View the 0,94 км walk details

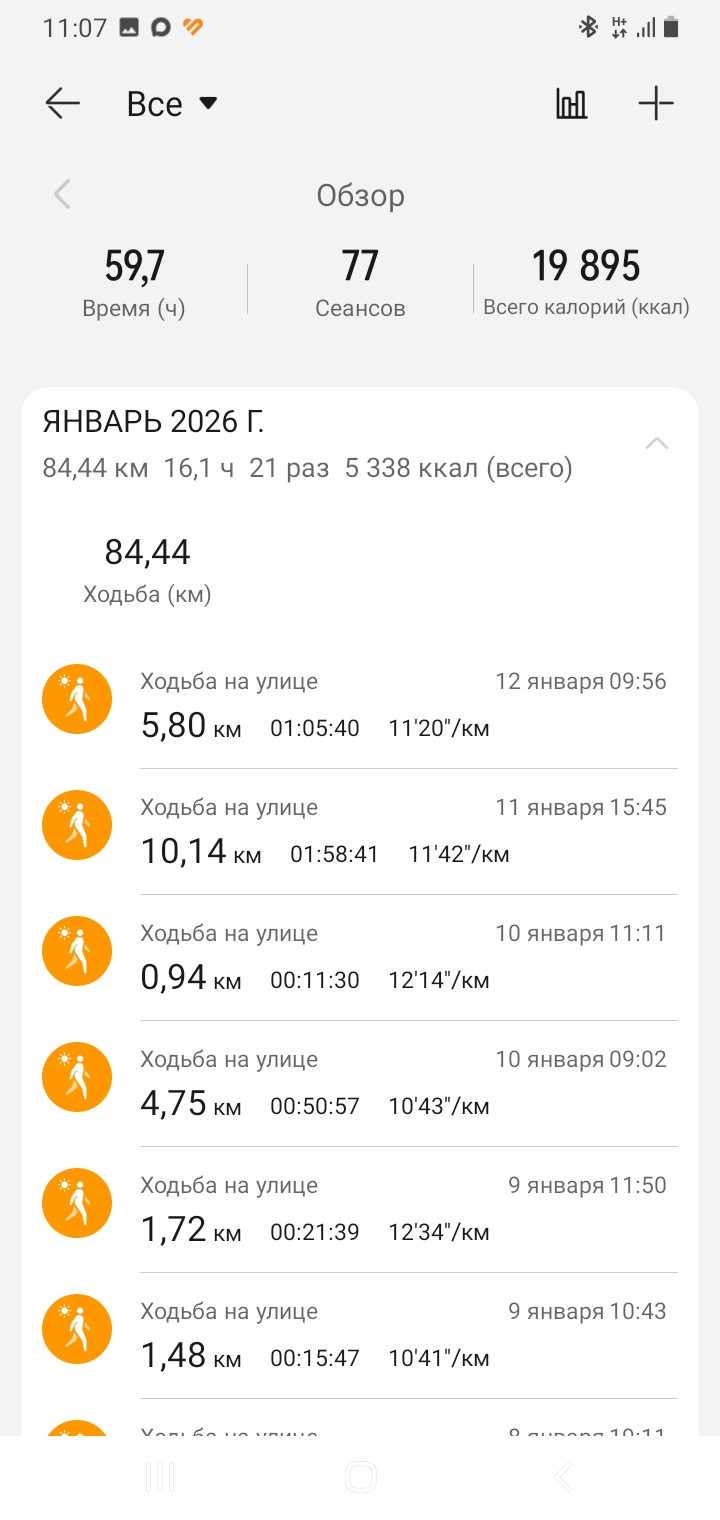(360, 958)
